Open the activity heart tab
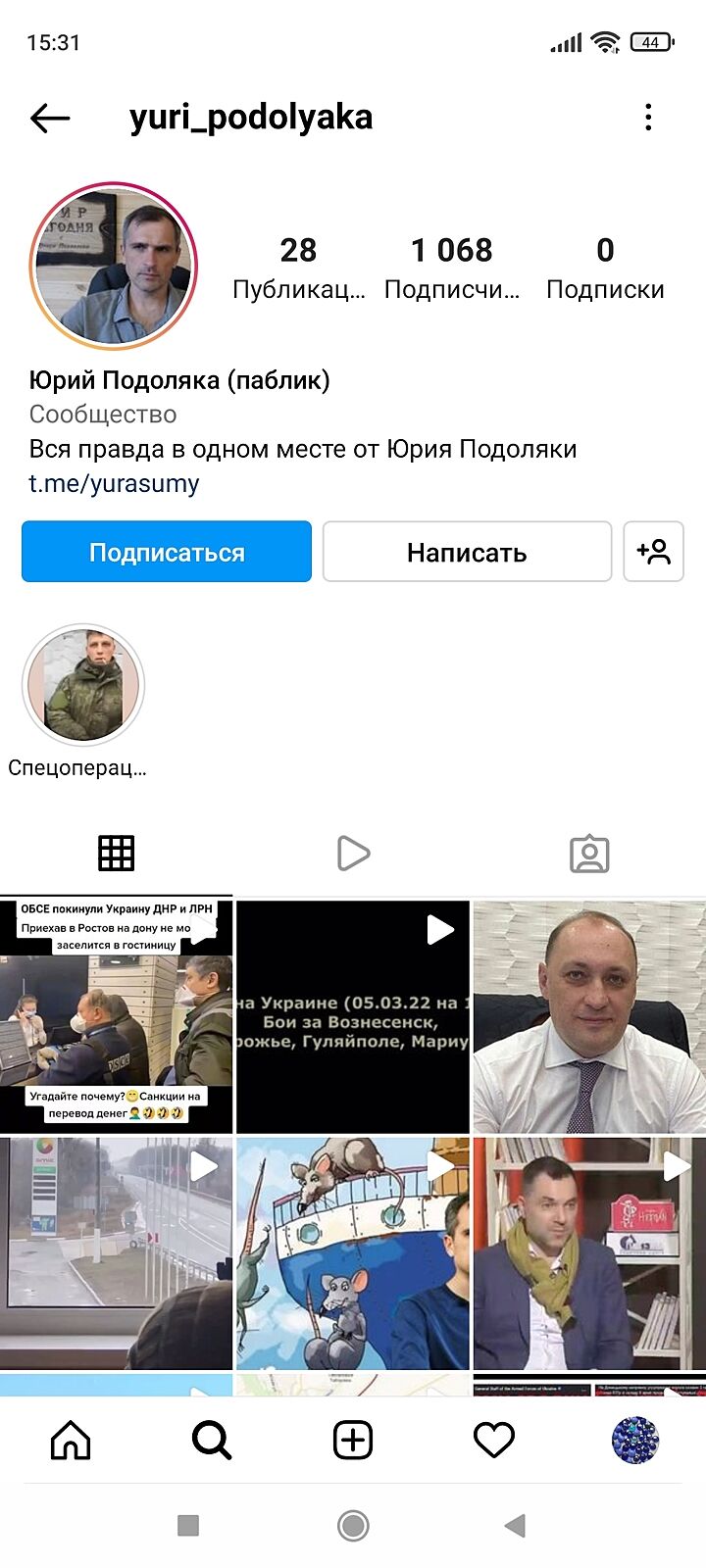The image size is (706, 1568). (x=493, y=1440)
